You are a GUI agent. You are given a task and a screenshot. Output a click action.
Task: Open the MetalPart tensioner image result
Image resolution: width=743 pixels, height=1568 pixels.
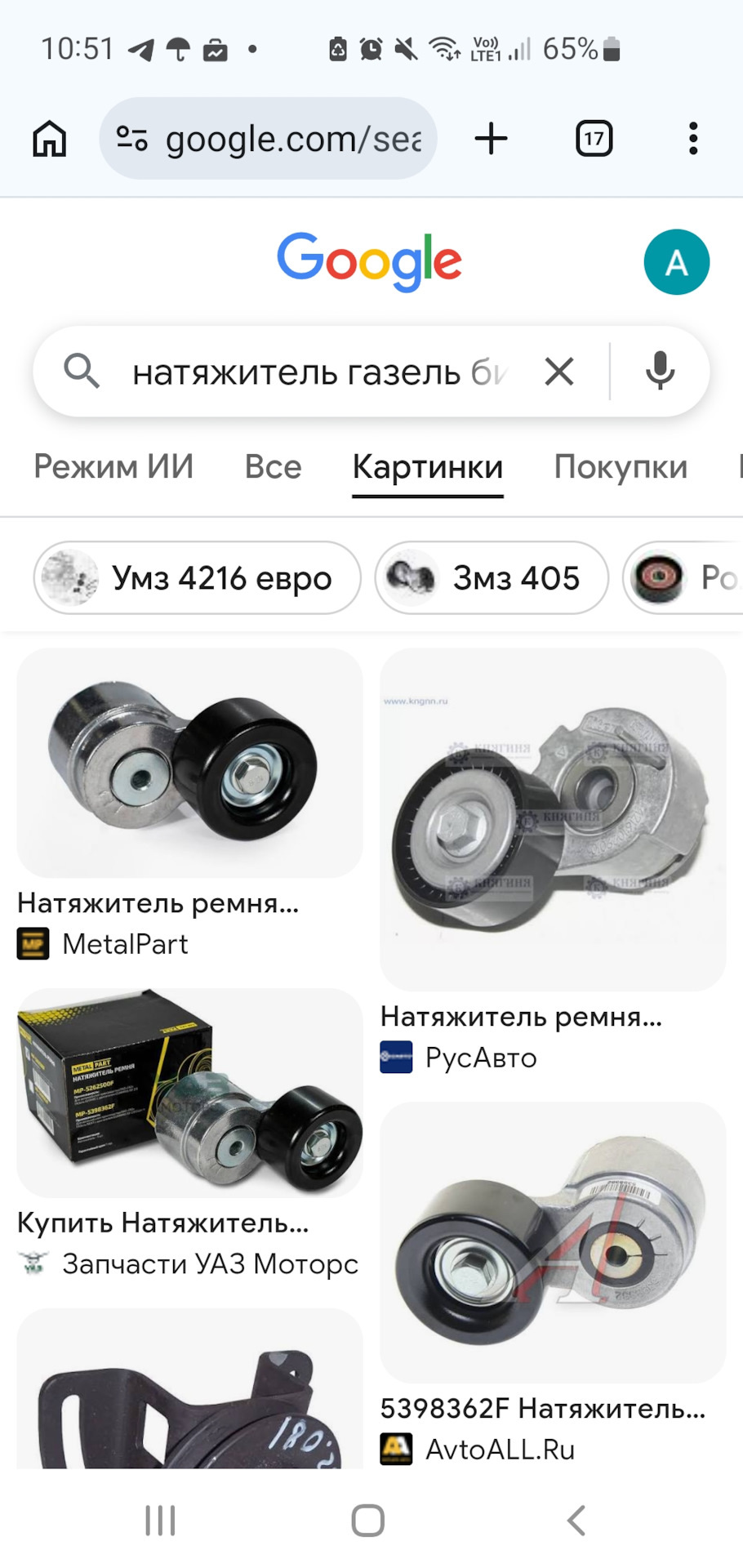pyautogui.click(x=189, y=764)
